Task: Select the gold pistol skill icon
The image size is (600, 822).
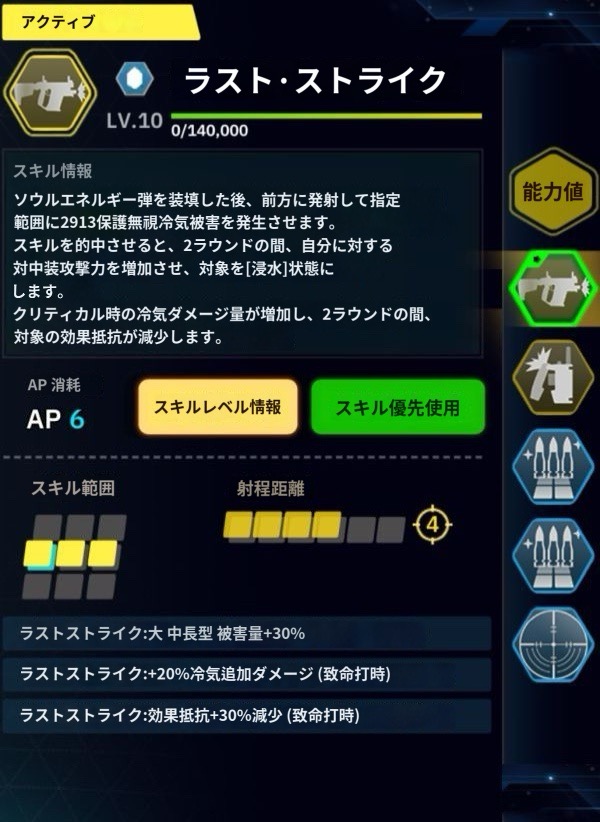Action: pos(553,381)
